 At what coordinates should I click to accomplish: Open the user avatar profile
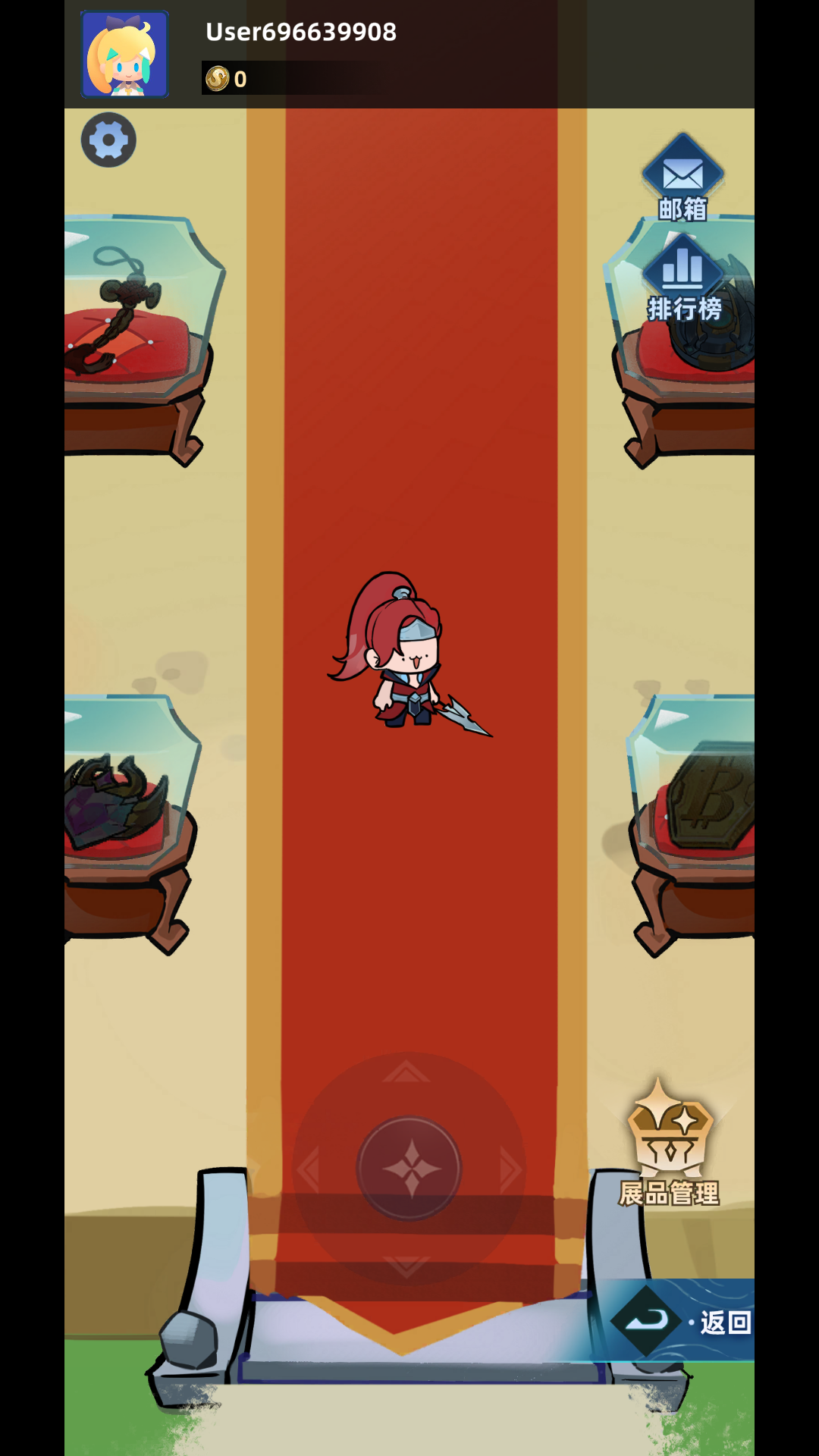point(125,54)
